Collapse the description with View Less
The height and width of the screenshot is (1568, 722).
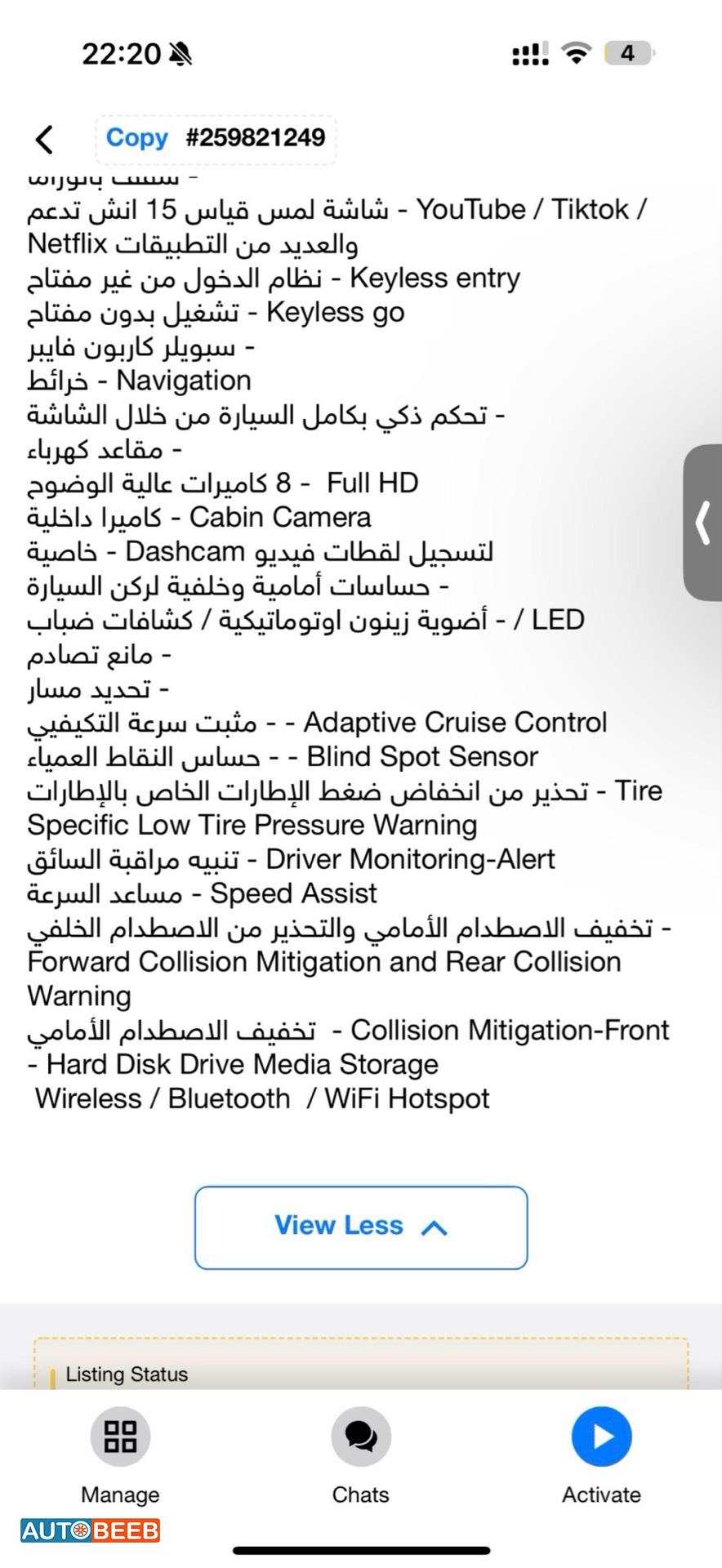pyautogui.click(x=361, y=1227)
